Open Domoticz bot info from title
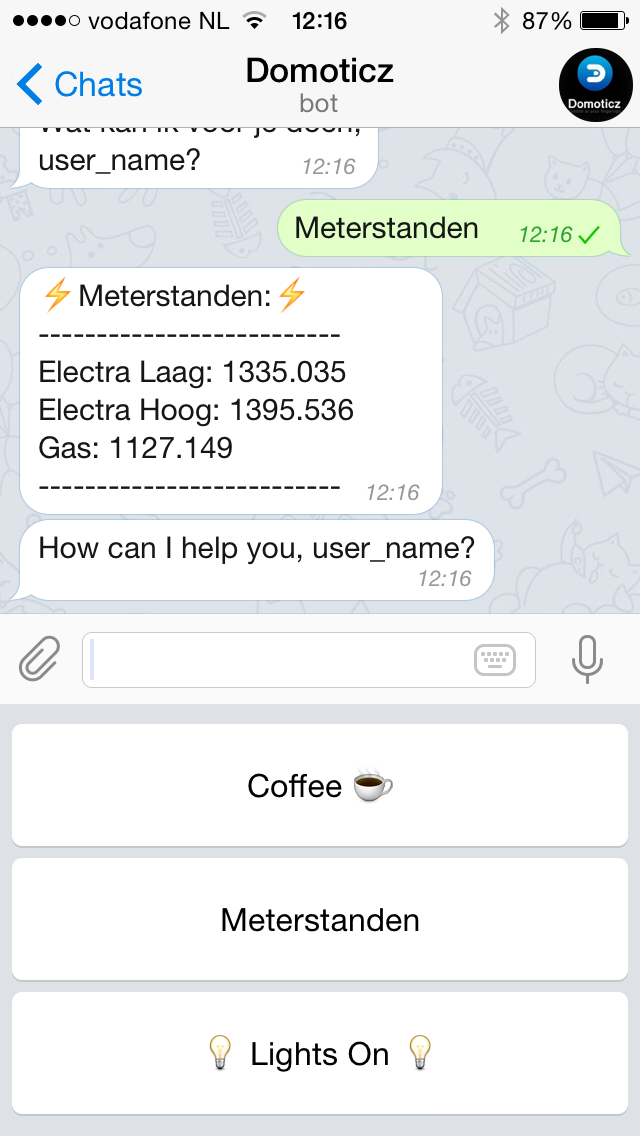640x1136 pixels. [319, 84]
